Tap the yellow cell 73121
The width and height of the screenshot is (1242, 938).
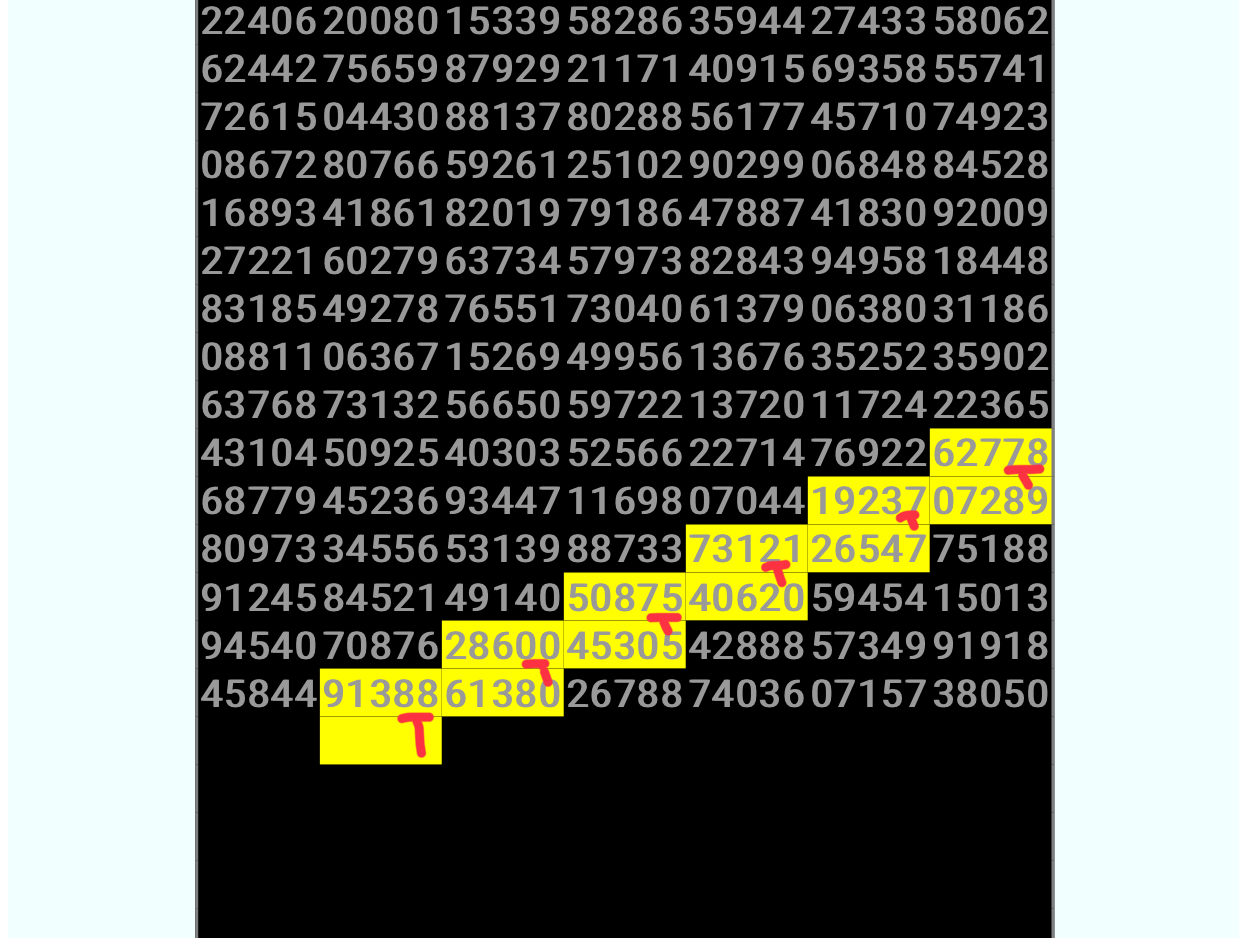coord(746,549)
